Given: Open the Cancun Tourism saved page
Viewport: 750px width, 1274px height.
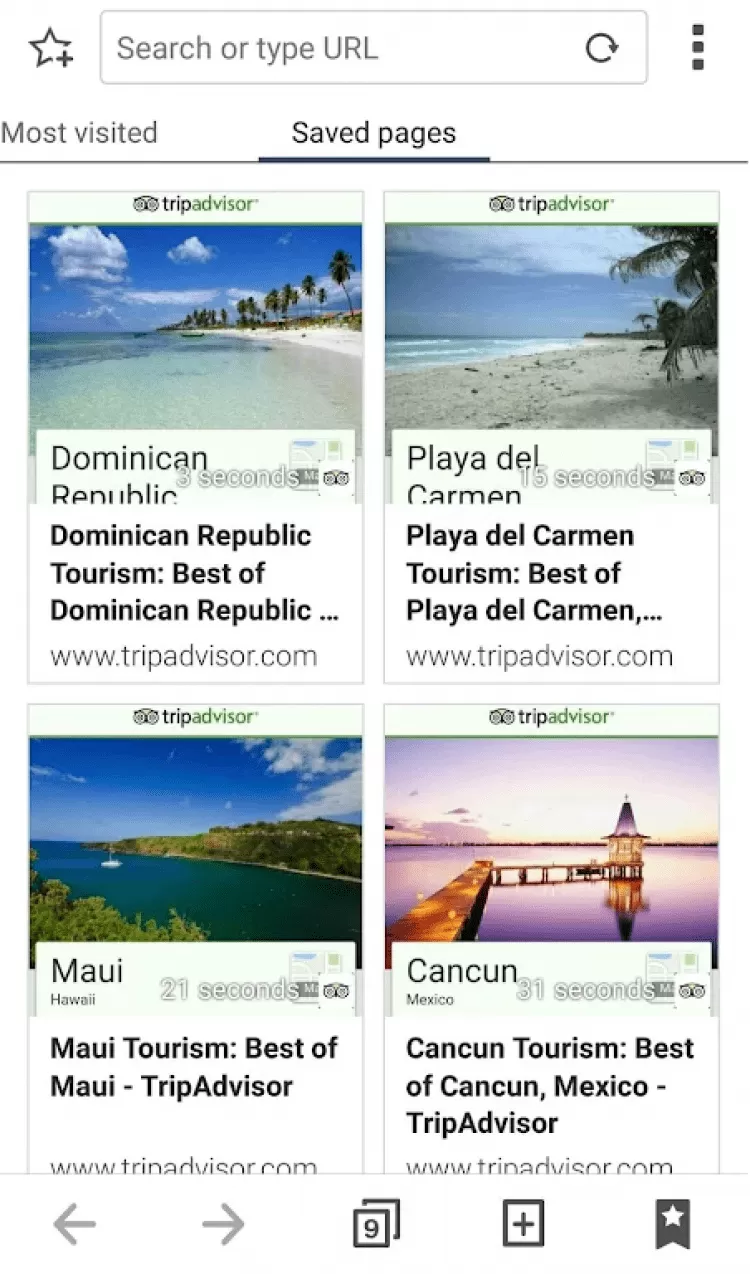Looking at the screenshot, I should (x=551, y=940).
